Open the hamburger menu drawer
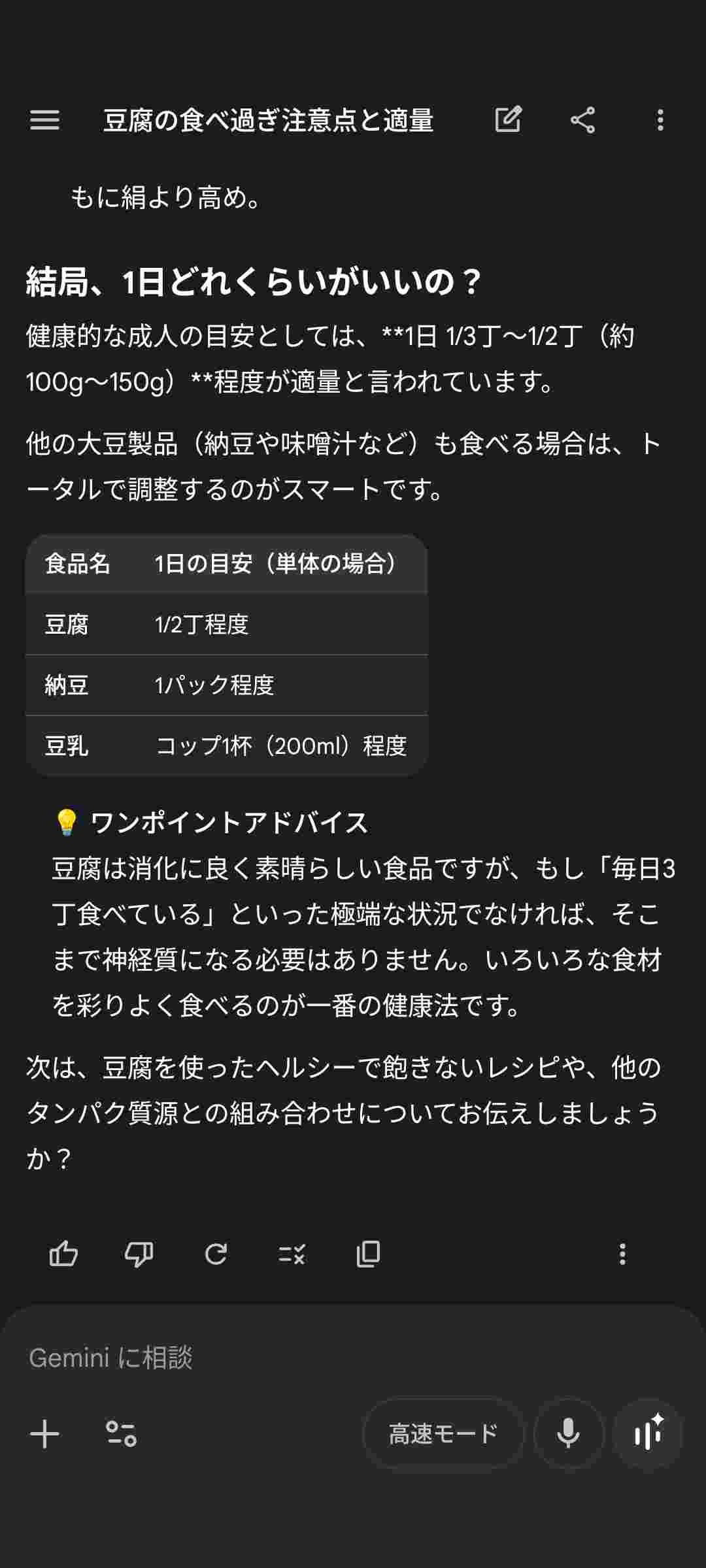The image size is (706, 1568). point(44,120)
